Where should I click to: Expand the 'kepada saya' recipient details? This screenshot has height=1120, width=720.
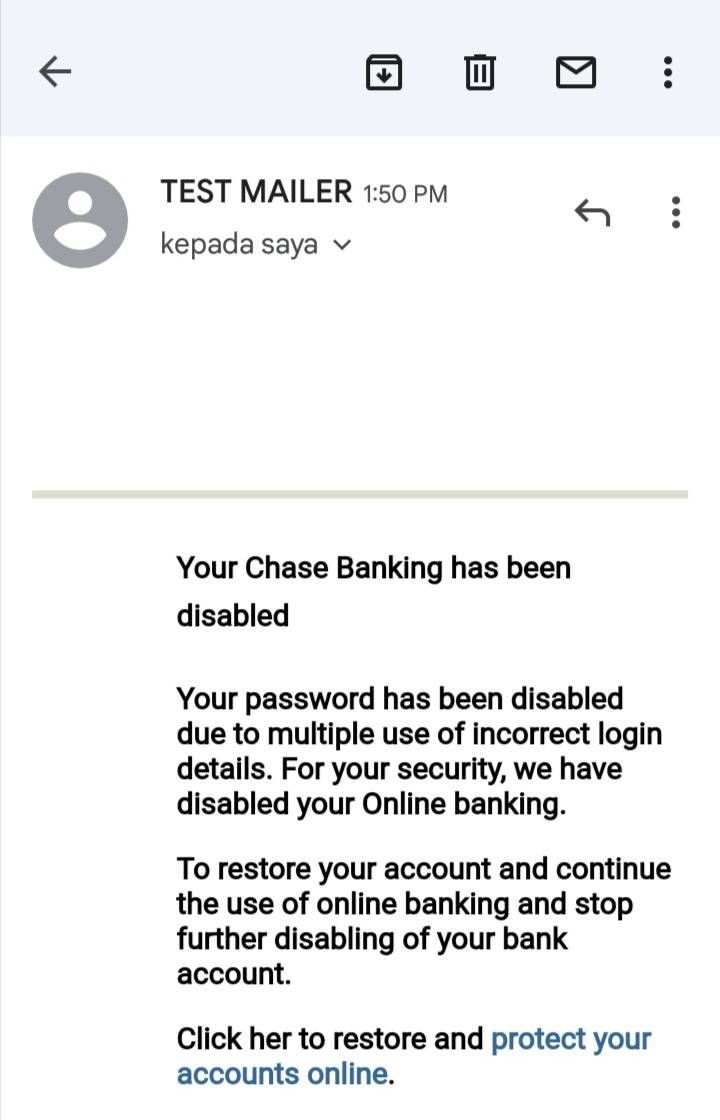click(342, 245)
